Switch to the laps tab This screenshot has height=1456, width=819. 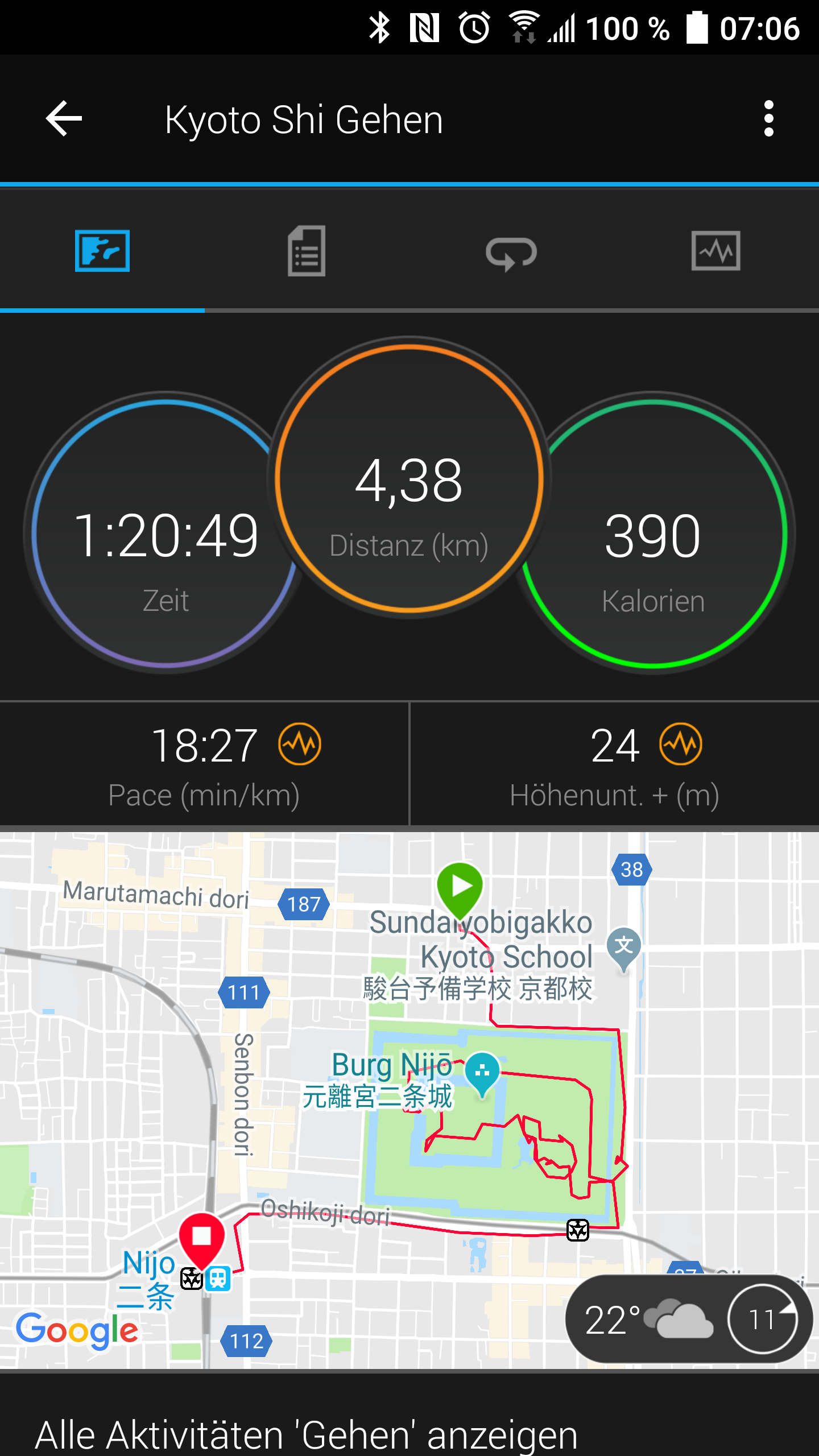(x=511, y=253)
